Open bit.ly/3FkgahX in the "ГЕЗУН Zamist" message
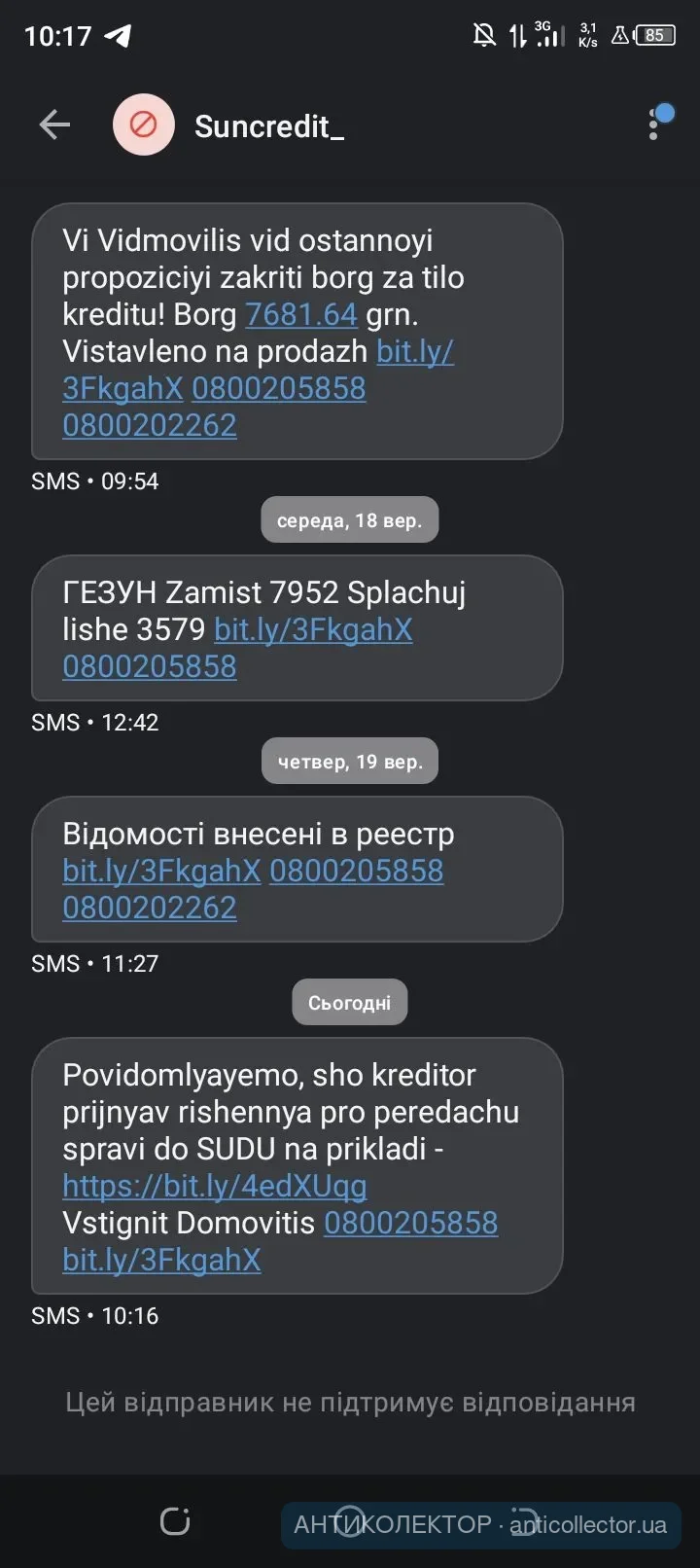Viewport: 700px width, 1568px height. [x=313, y=629]
